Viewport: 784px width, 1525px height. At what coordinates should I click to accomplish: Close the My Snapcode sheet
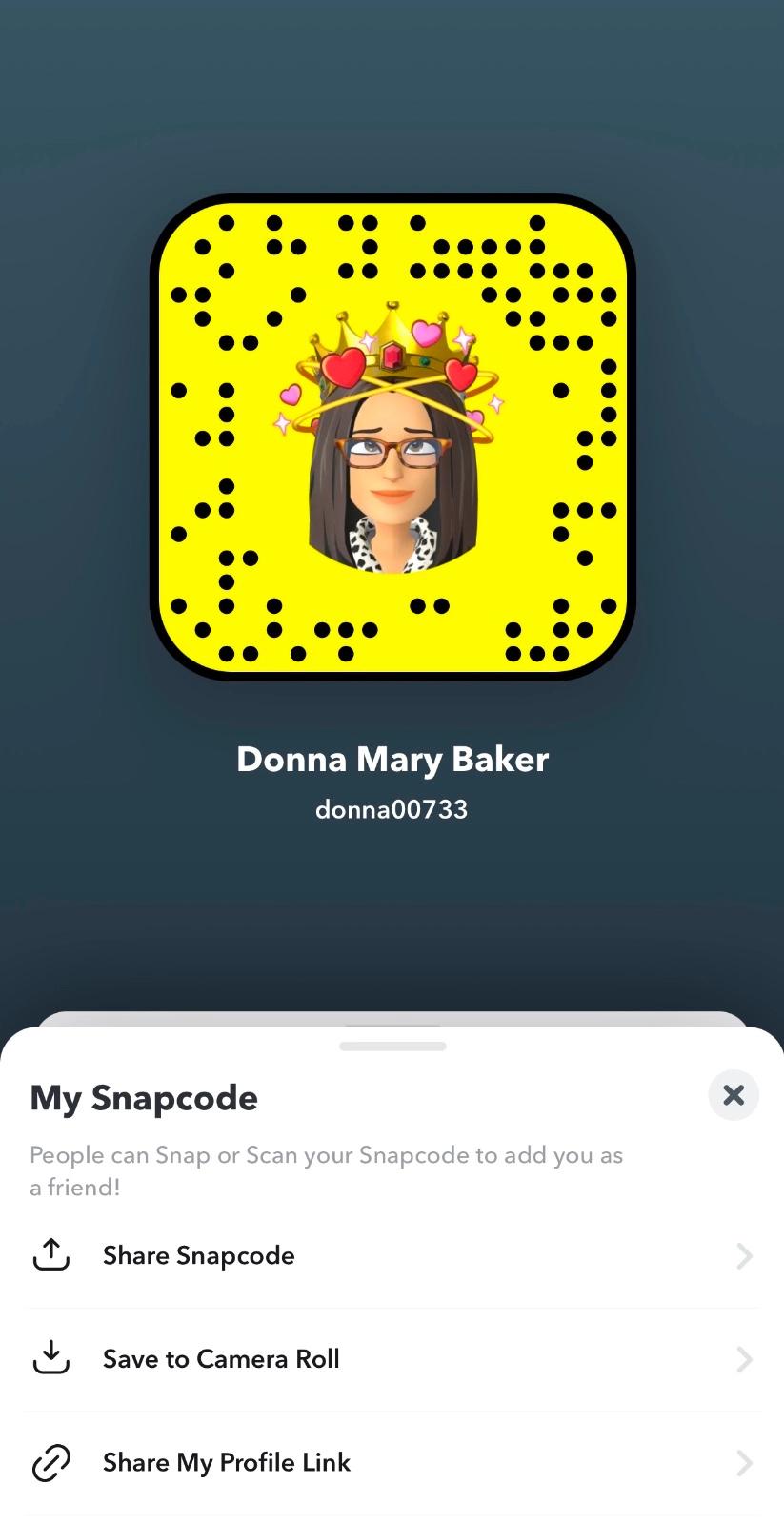[733, 1095]
